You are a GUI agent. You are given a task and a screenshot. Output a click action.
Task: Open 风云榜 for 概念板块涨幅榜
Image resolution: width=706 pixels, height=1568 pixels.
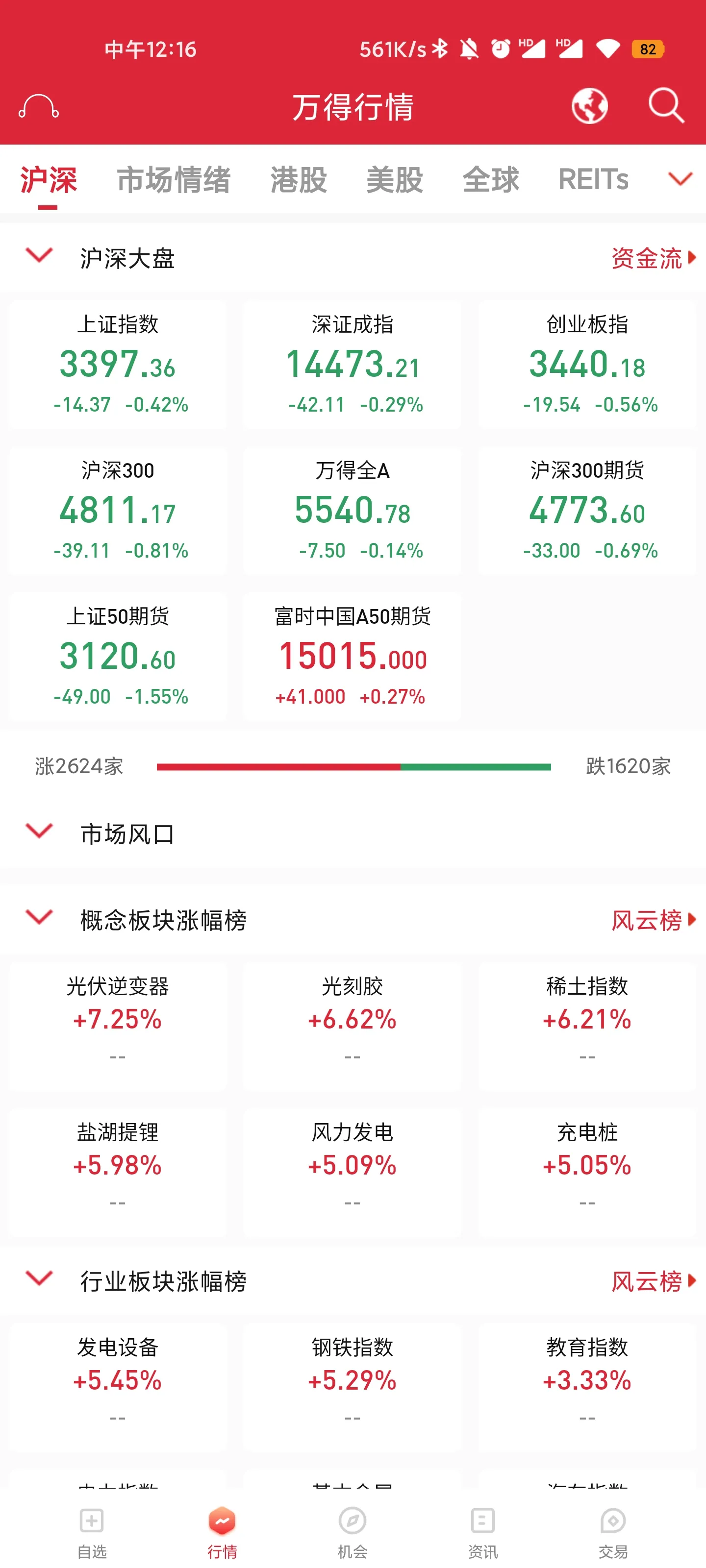coord(653,920)
